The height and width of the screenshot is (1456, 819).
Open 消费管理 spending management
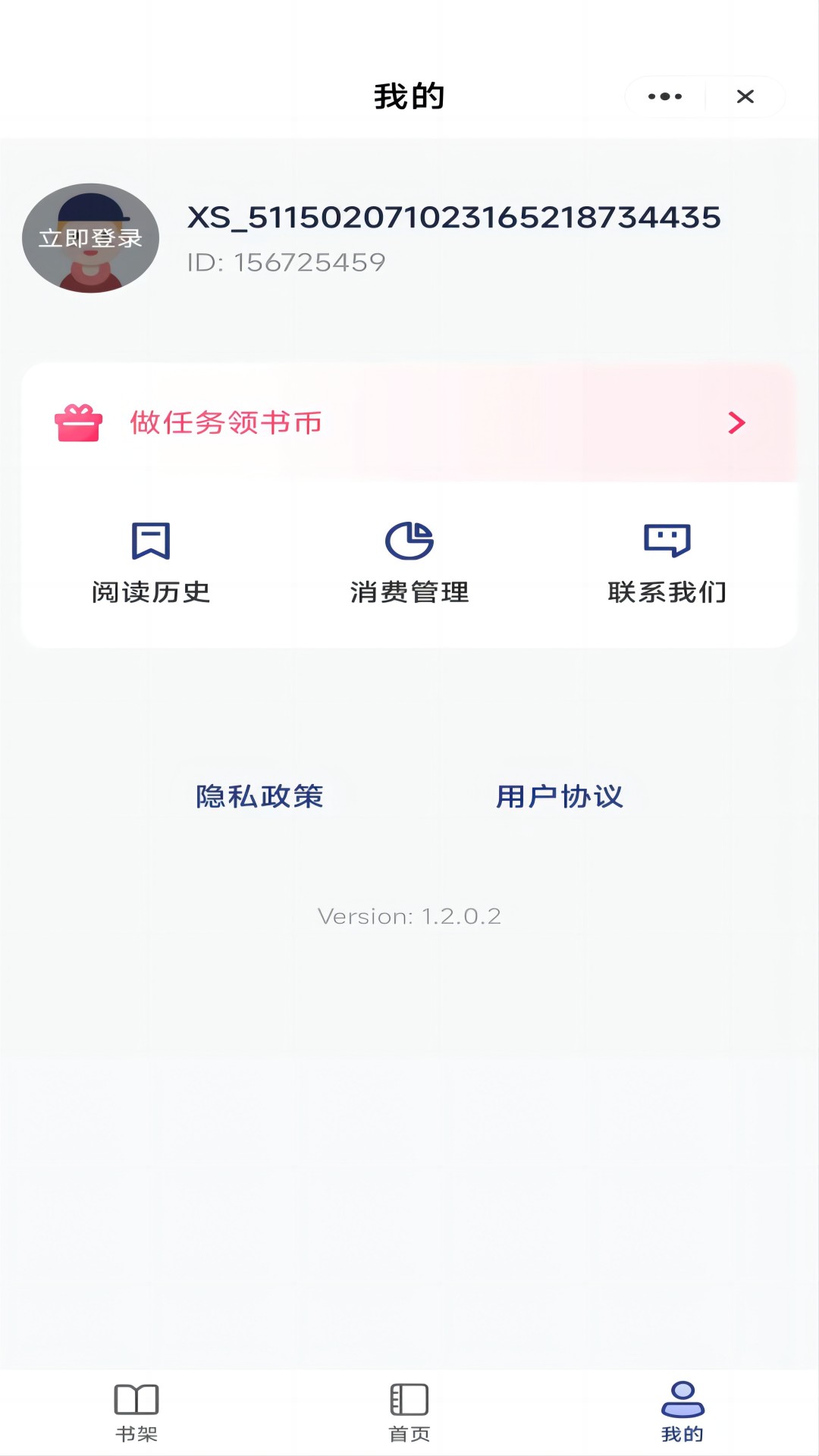click(x=409, y=563)
